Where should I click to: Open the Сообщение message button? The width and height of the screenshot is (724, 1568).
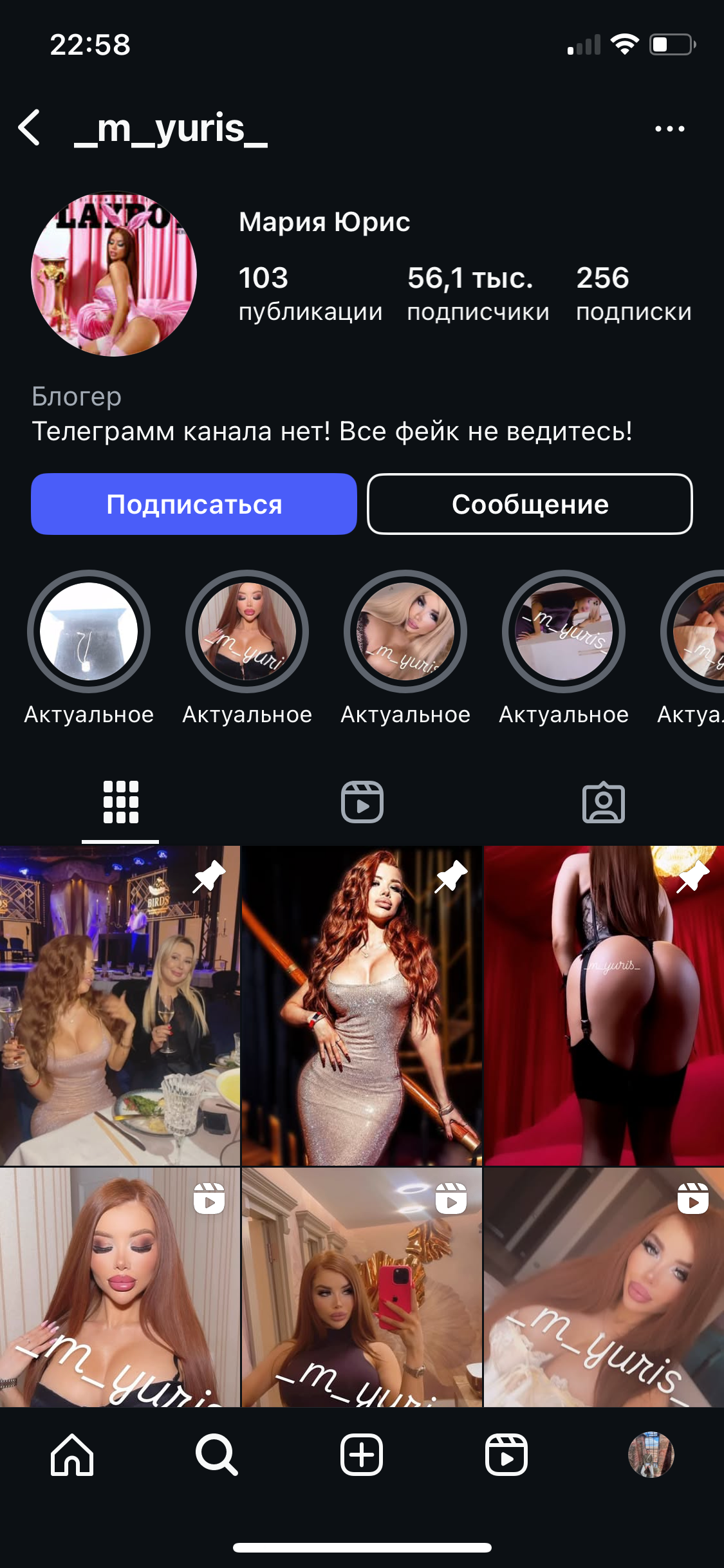tap(530, 504)
